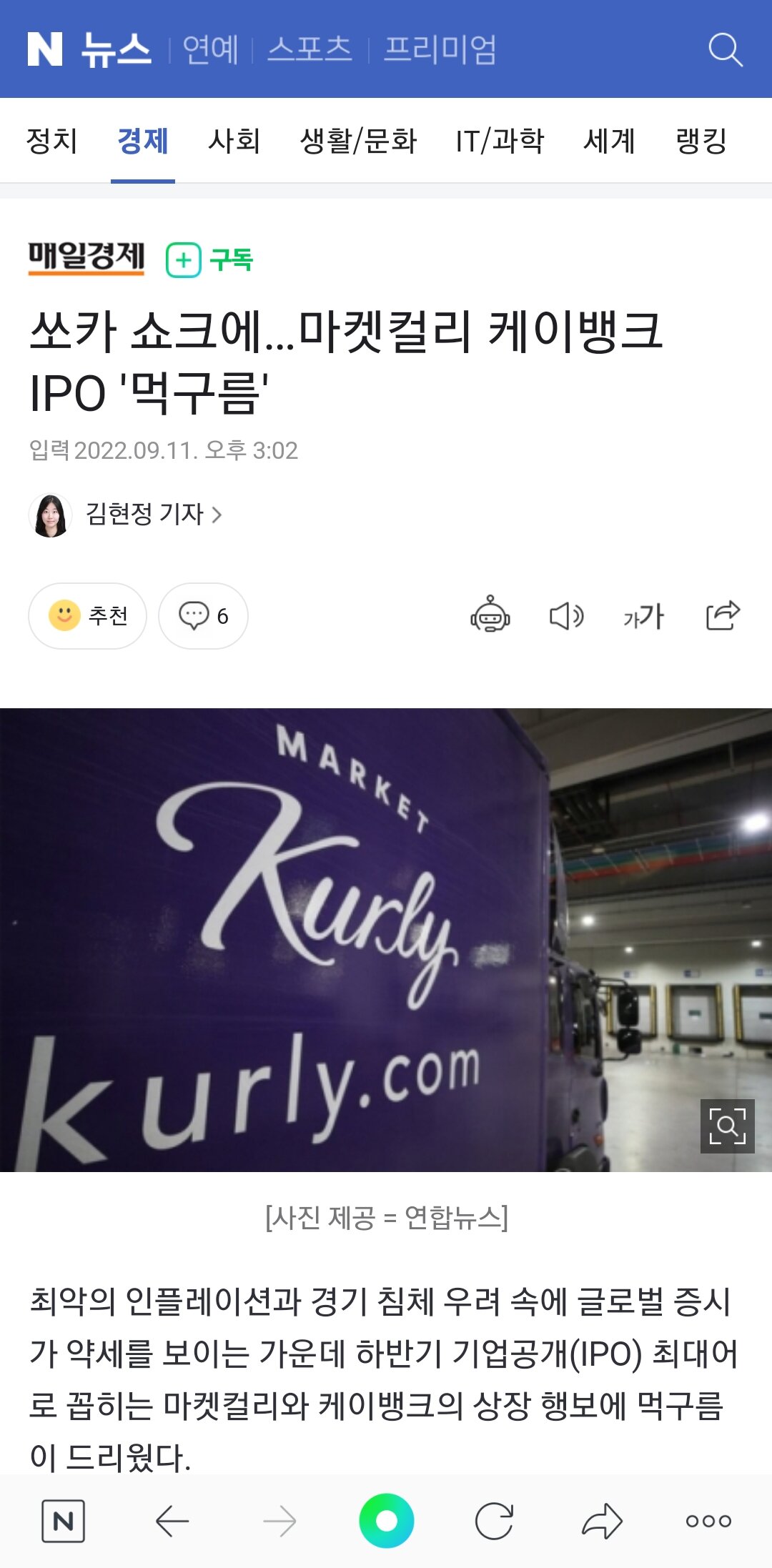Switch to the 연예 section
The height and width of the screenshot is (1568, 772).
pyautogui.click(x=210, y=49)
